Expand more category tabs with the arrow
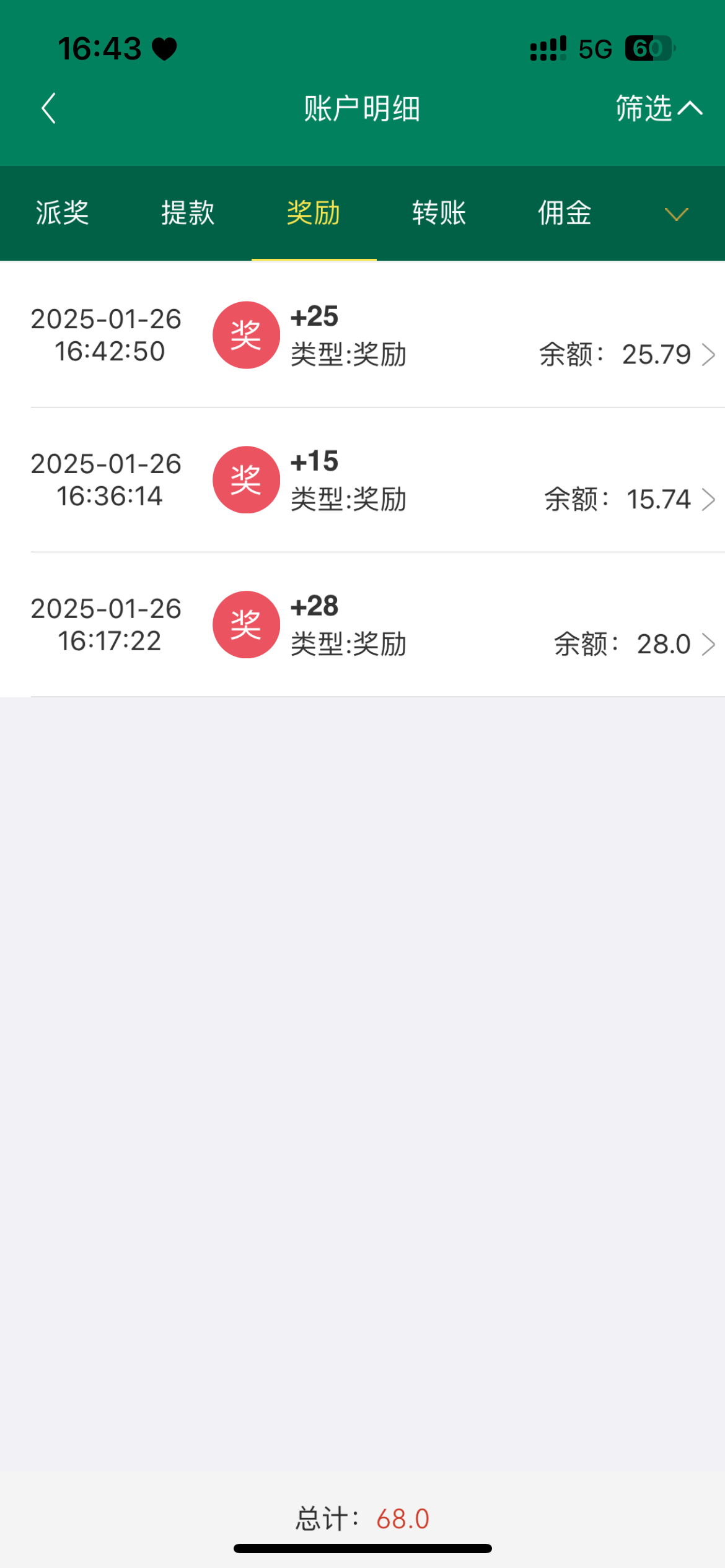 tap(676, 214)
